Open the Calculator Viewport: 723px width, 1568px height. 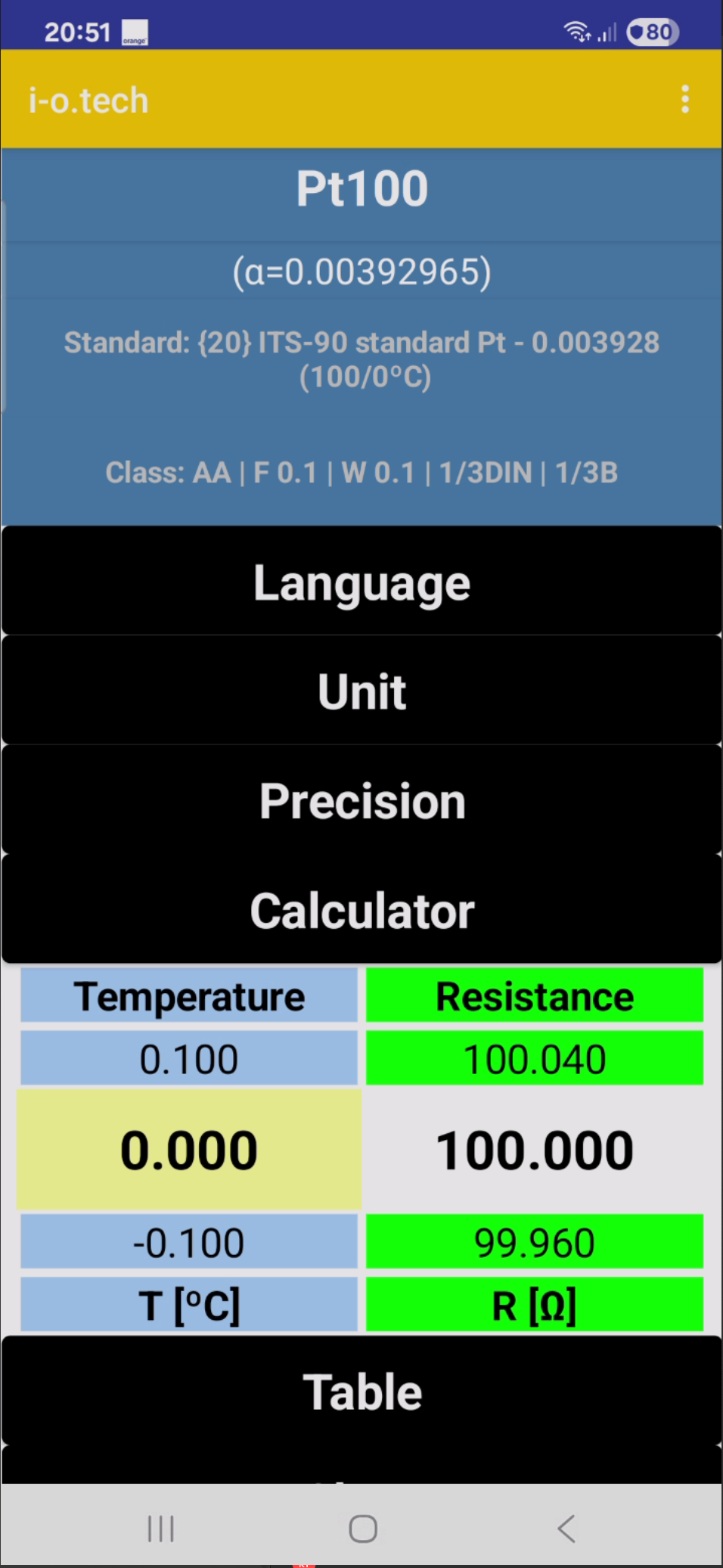(x=361, y=910)
